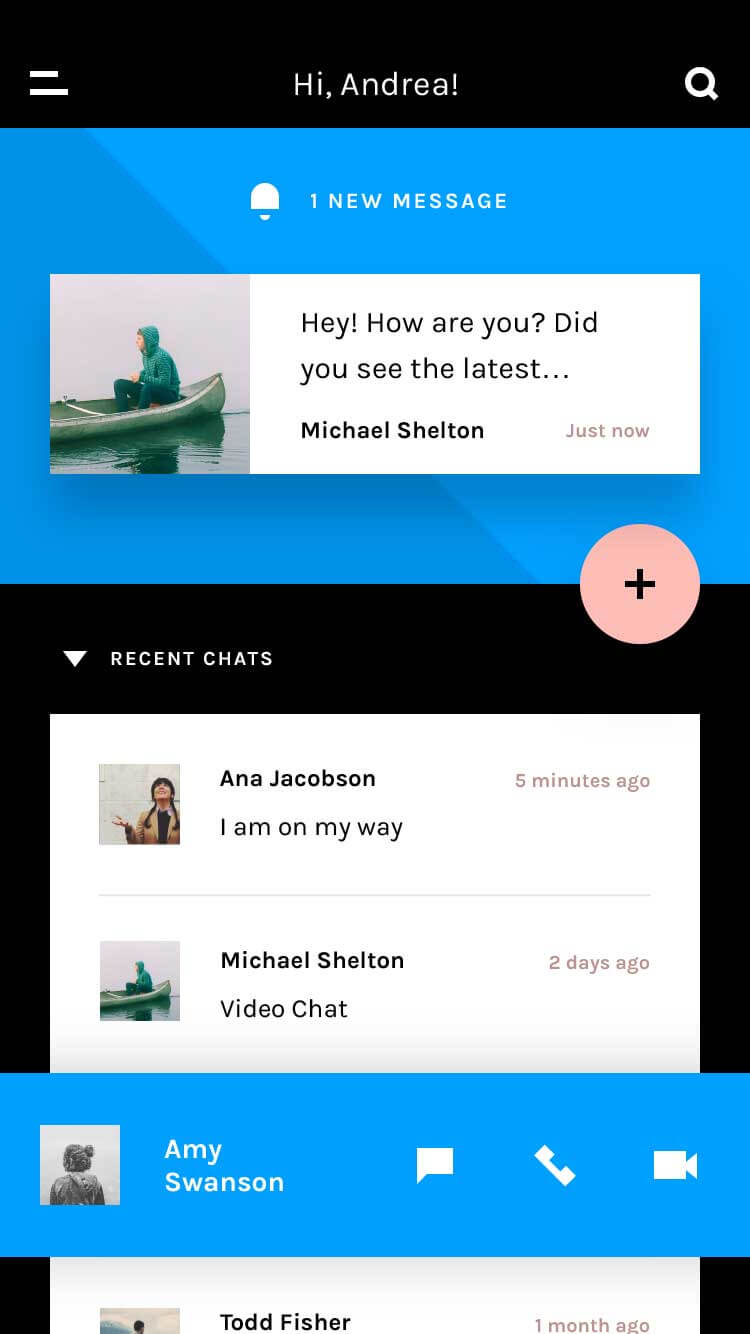Click Michael Shelton's canoe avatar in the message card
Screen dimensions: 750x1334
point(149,373)
